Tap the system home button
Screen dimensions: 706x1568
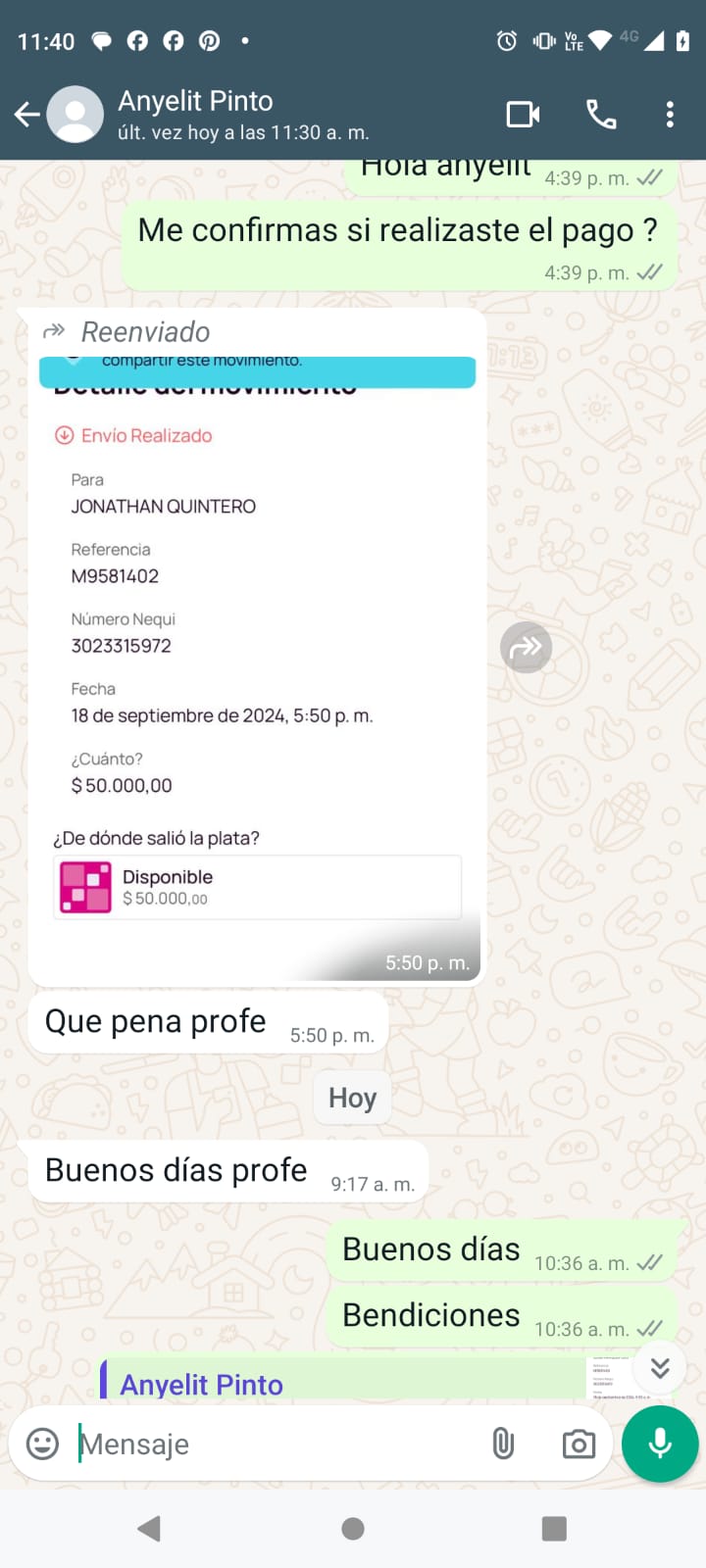pyautogui.click(x=353, y=1529)
